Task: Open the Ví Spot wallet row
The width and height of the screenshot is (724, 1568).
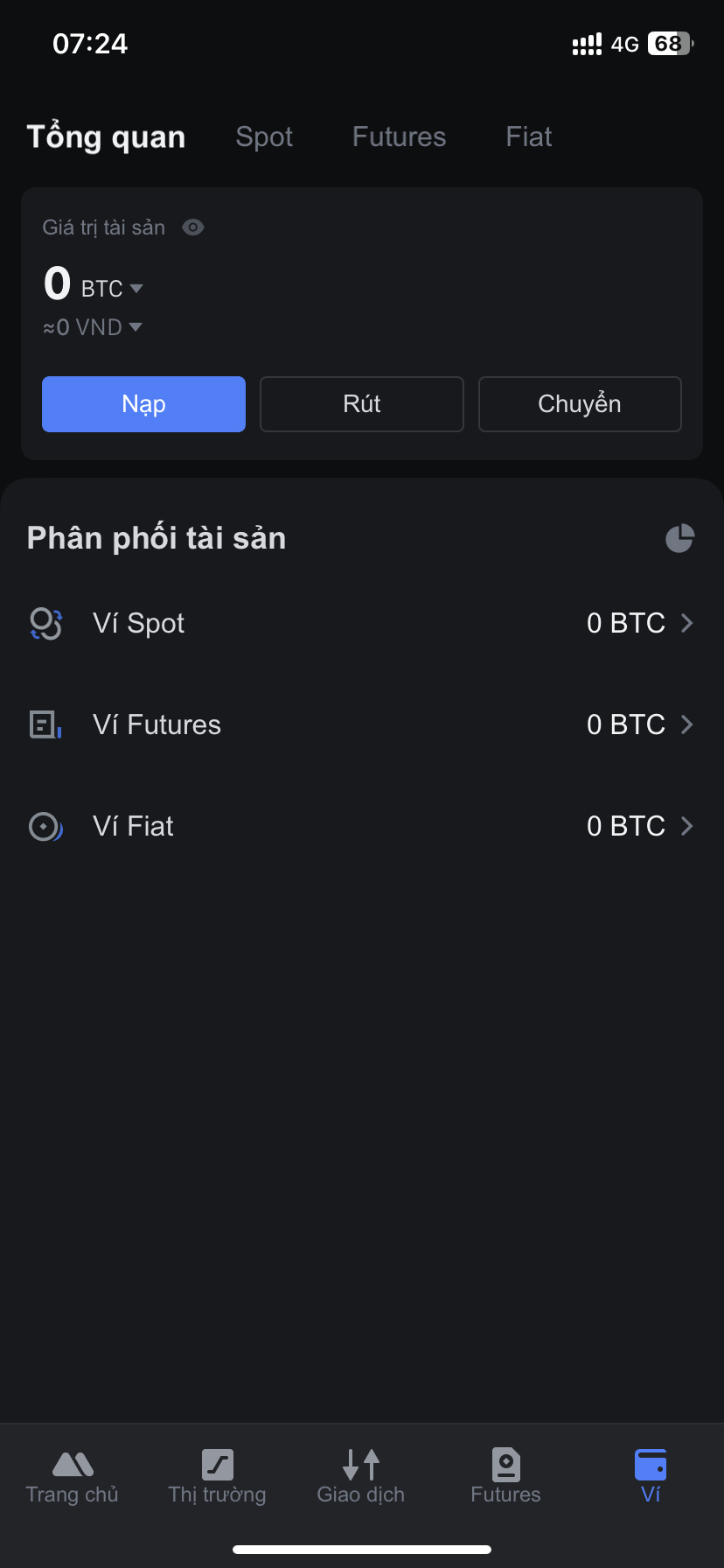Action: point(362,623)
